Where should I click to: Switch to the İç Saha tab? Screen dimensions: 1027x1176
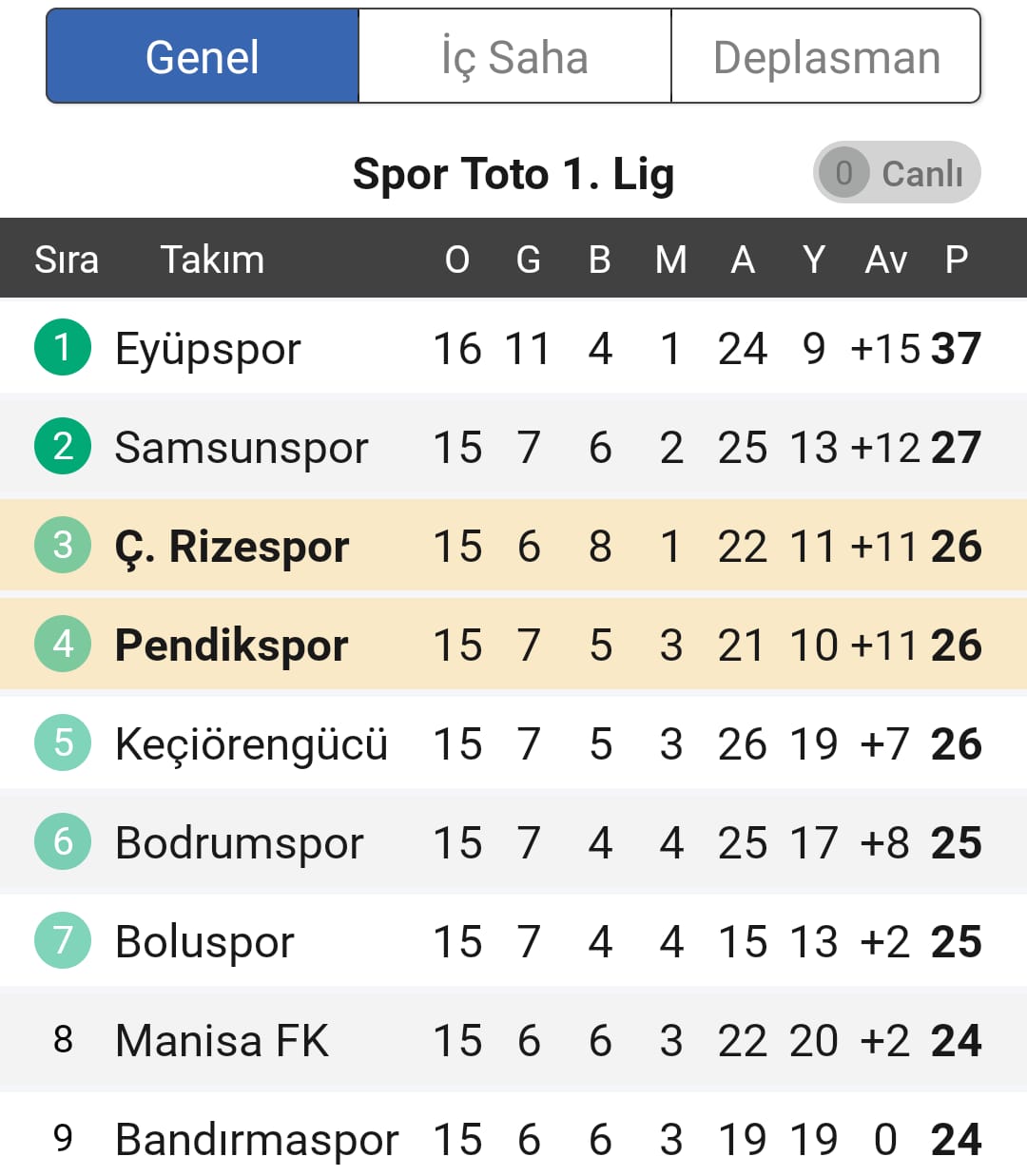(x=514, y=57)
